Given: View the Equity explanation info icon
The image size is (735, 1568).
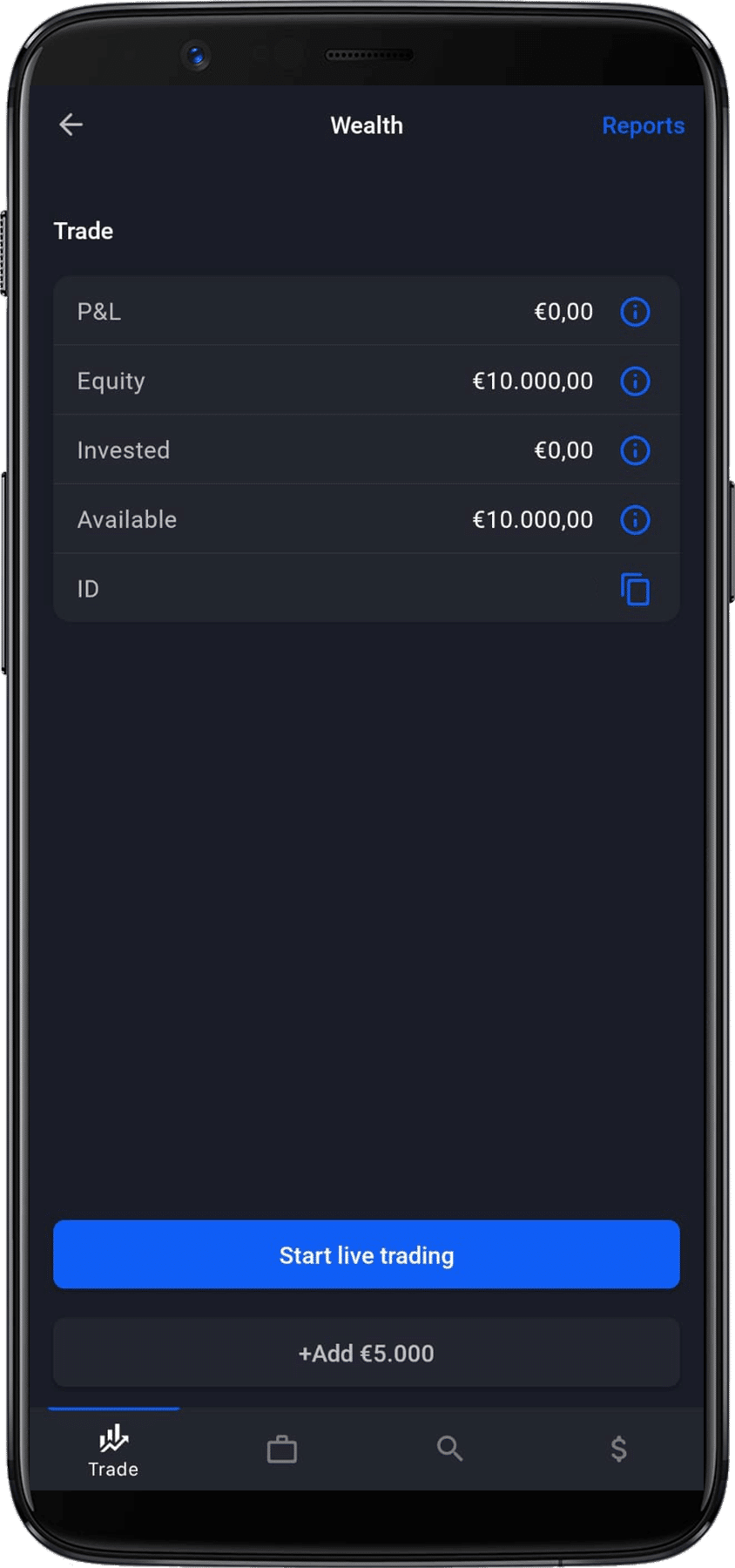Looking at the screenshot, I should tap(635, 382).
